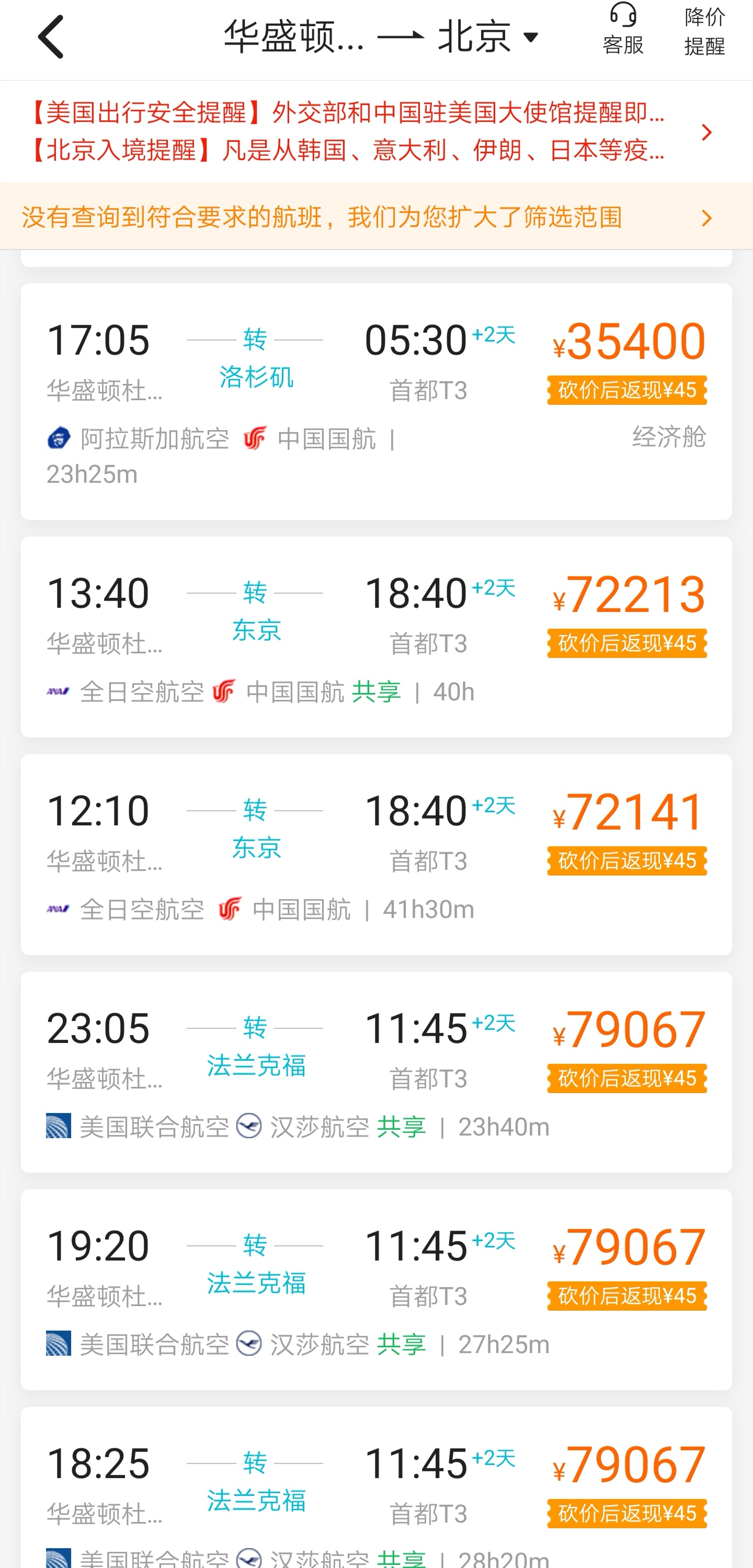Select the 23:05 flight via 法兰克福
This screenshot has width=753, height=1568.
[x=376, y=1071]
